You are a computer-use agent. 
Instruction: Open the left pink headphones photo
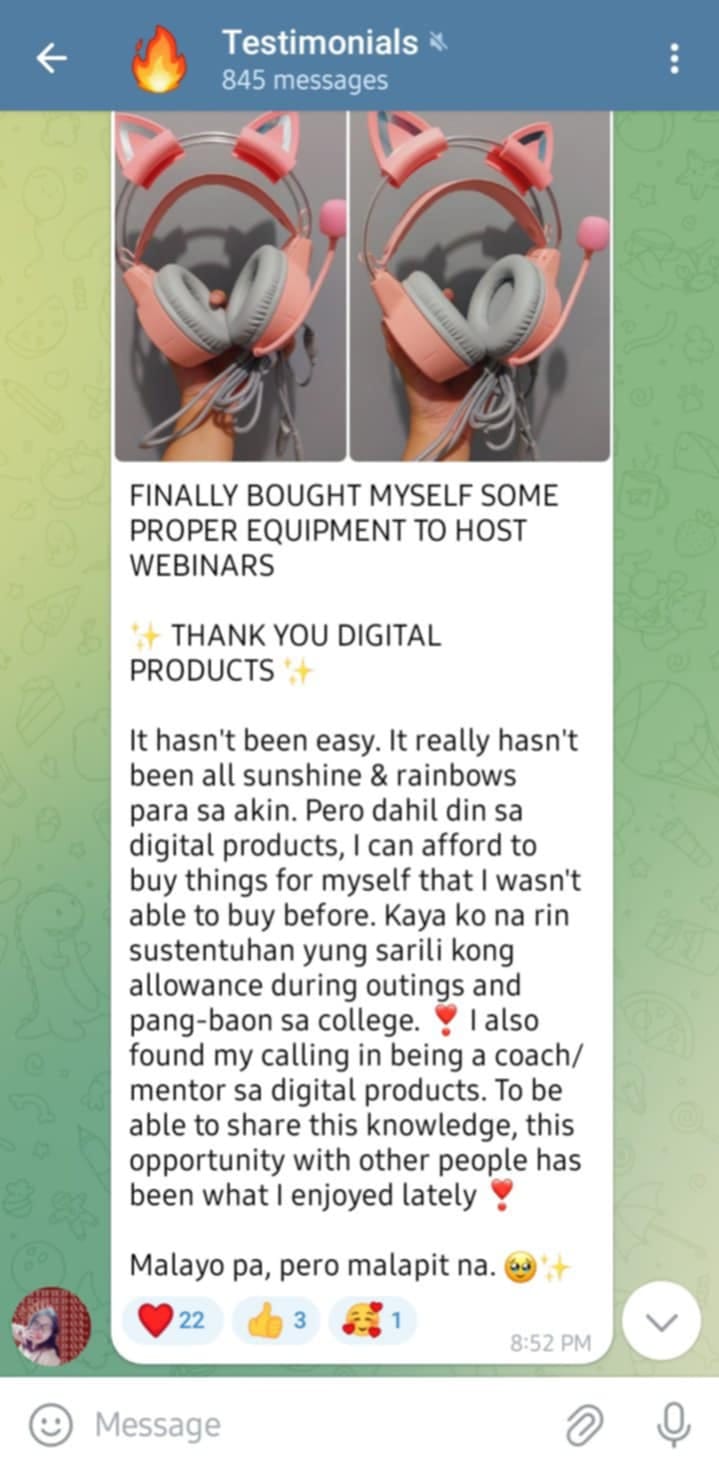click(230, 285)
